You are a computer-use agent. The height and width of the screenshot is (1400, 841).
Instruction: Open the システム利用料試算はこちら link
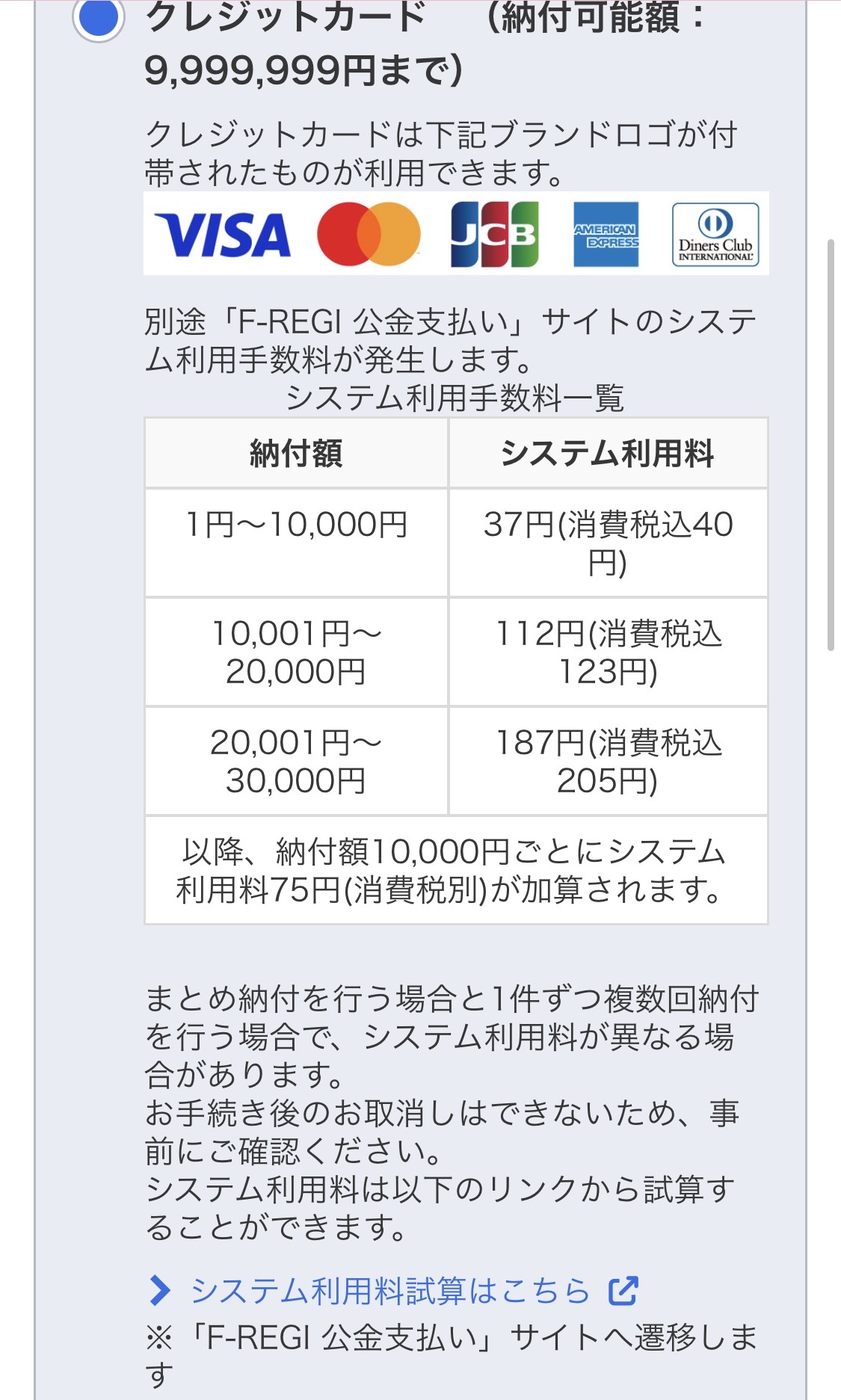[390, 1291]
